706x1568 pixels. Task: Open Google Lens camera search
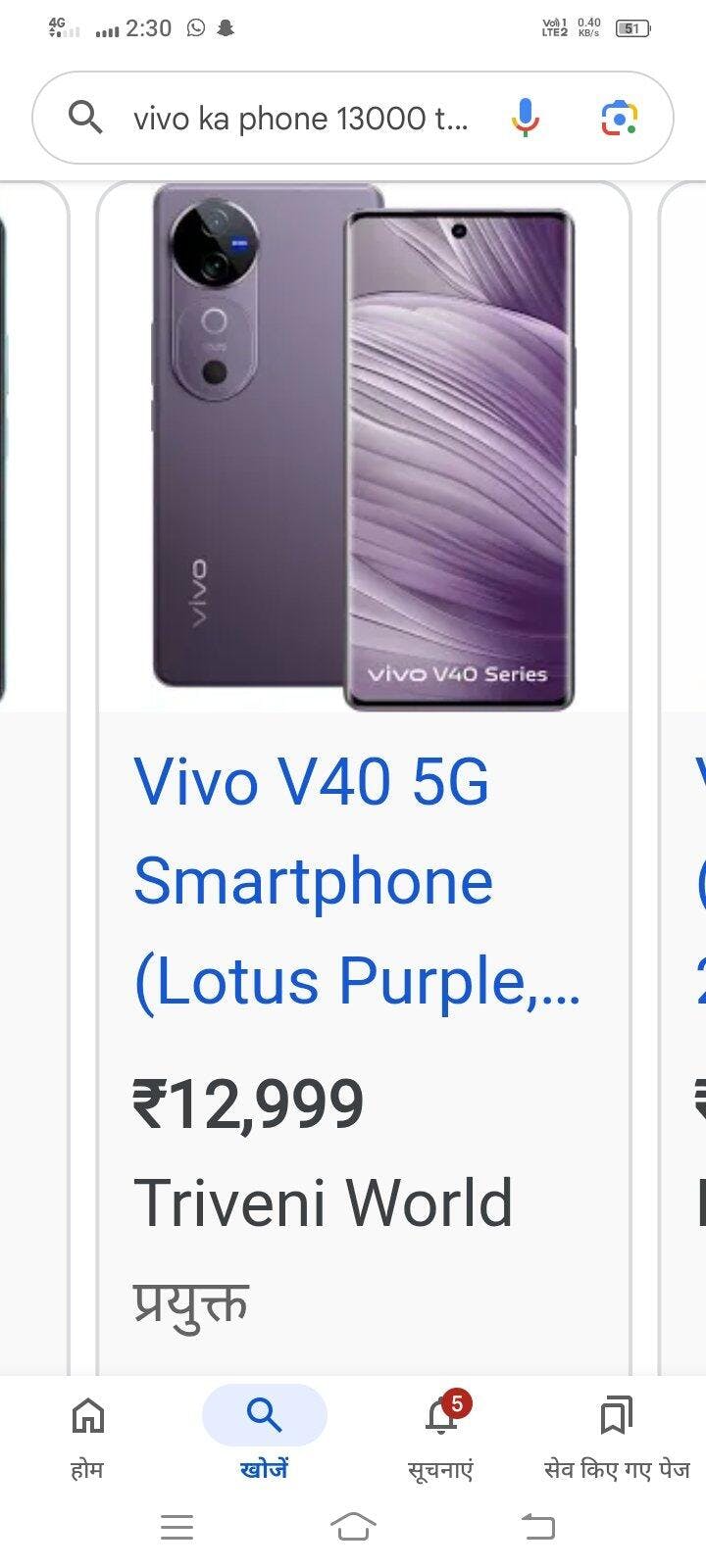click(619, 119)
